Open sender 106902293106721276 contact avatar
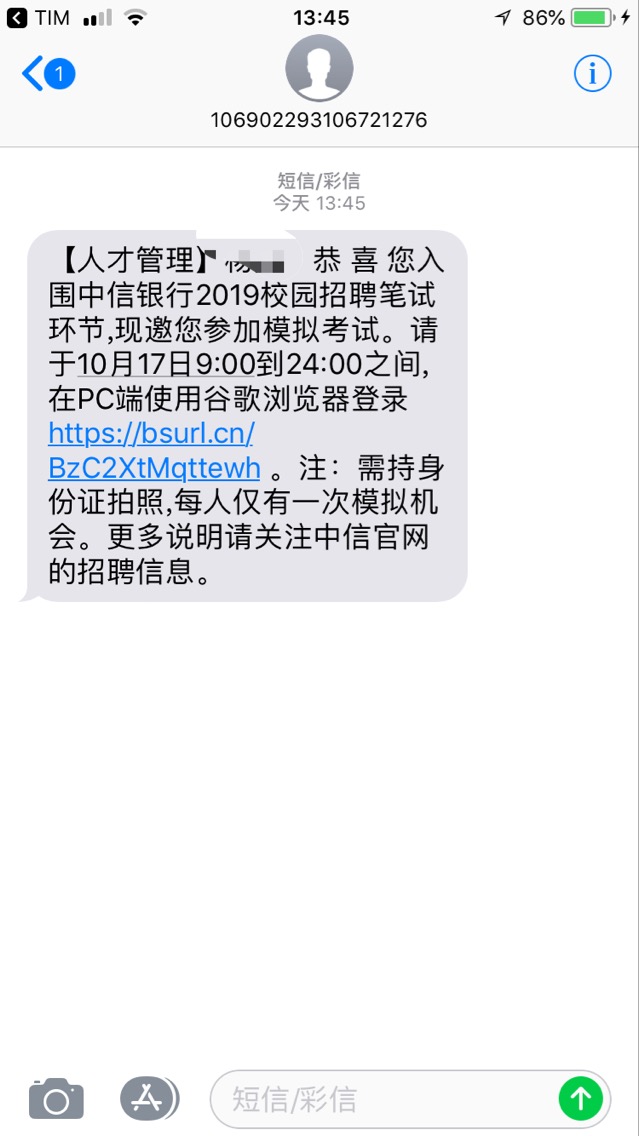Screen dimensions: 639x1136 click(x=319, y=68)
